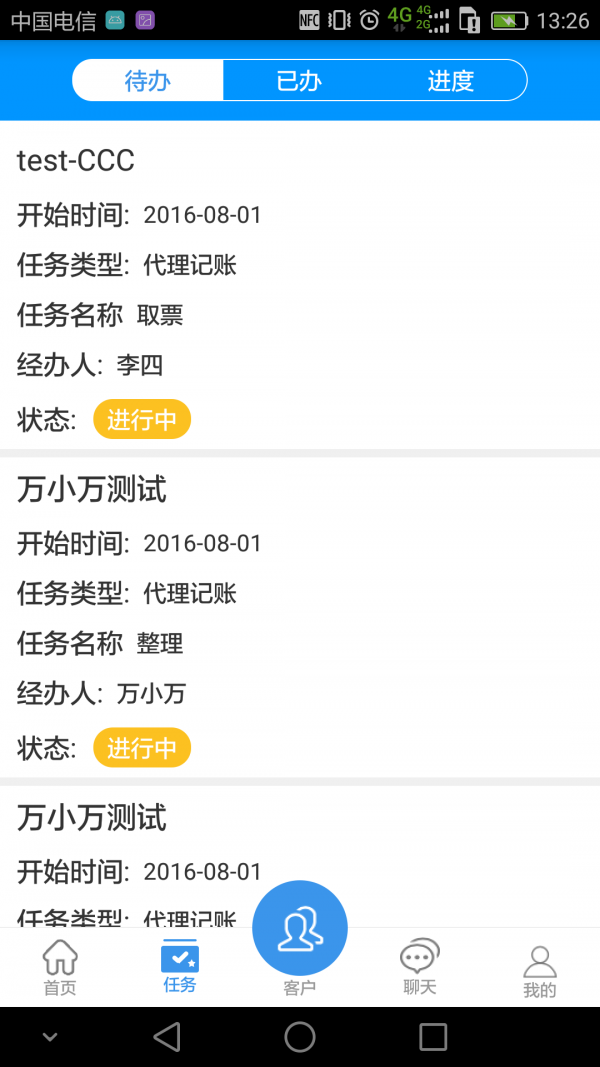The height and width of the screenshot is (1067, 600).
Task: Switch to the 进度 tab
Action: point(450,81)
